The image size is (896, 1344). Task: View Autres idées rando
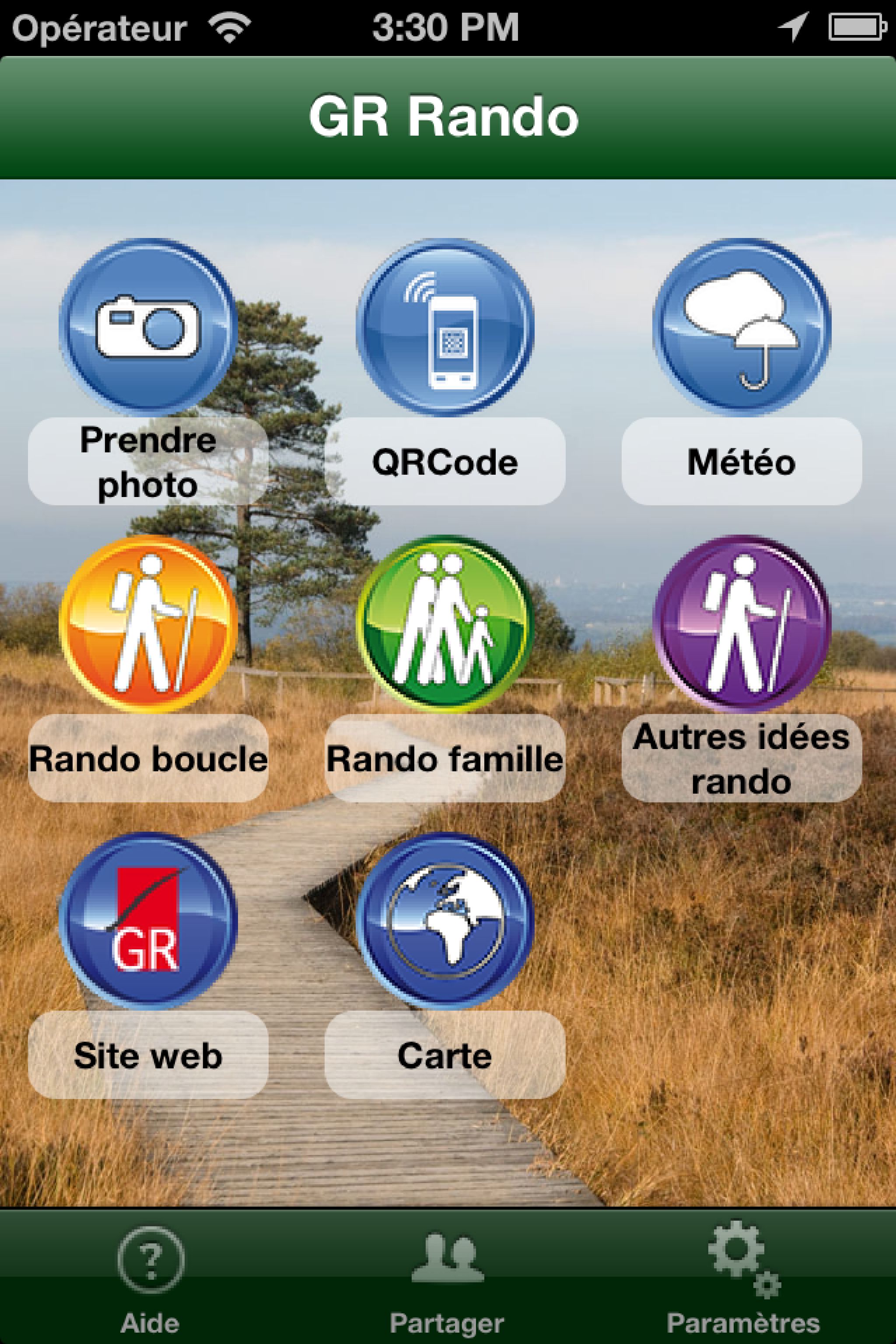click(x=742, y=624)
